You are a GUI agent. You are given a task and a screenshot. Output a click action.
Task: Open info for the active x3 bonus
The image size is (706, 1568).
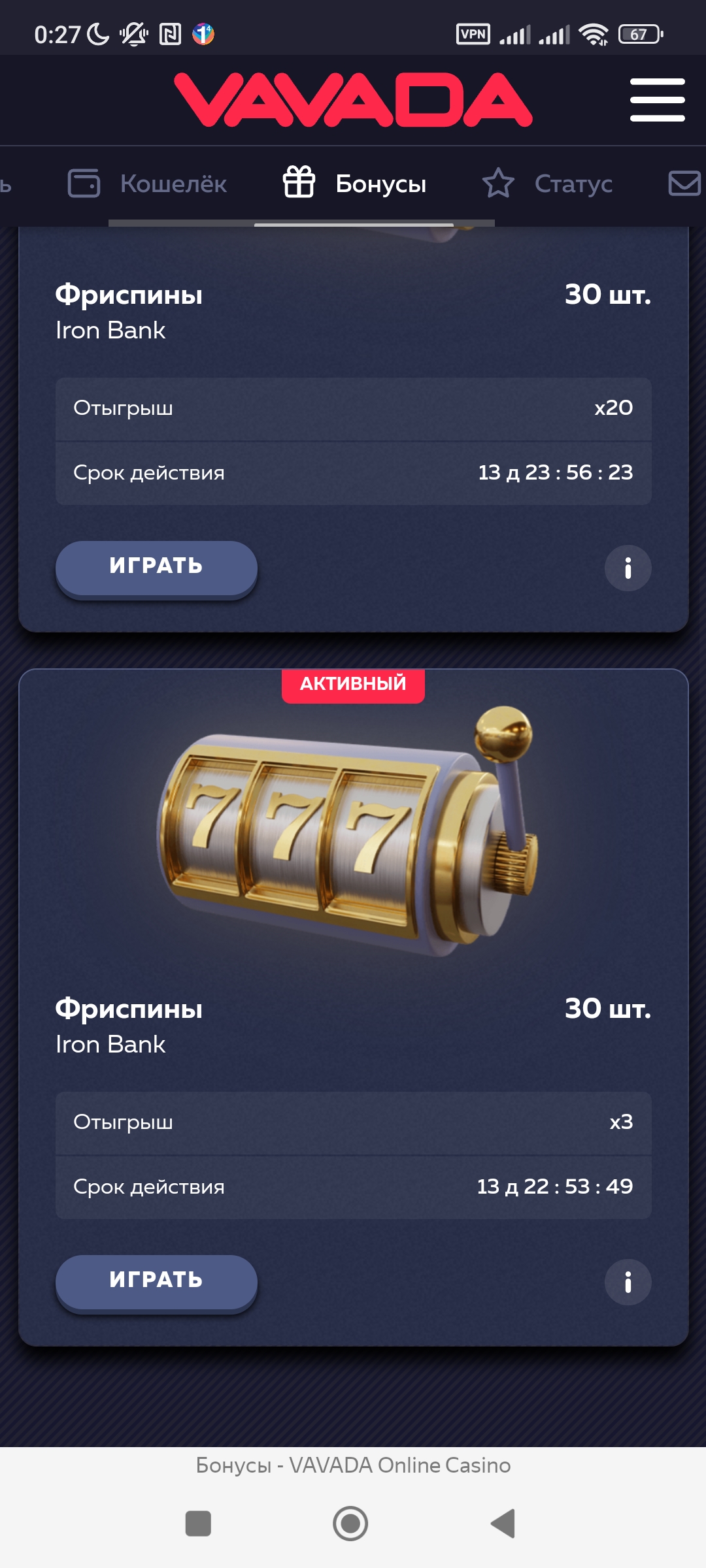click(x=628, y=1282)
